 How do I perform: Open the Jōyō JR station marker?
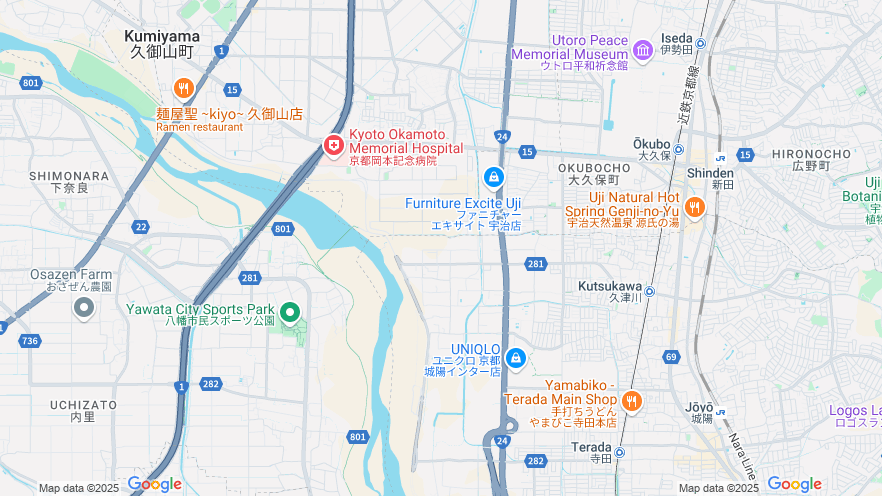pyautogui.click(x=720, y=409)
